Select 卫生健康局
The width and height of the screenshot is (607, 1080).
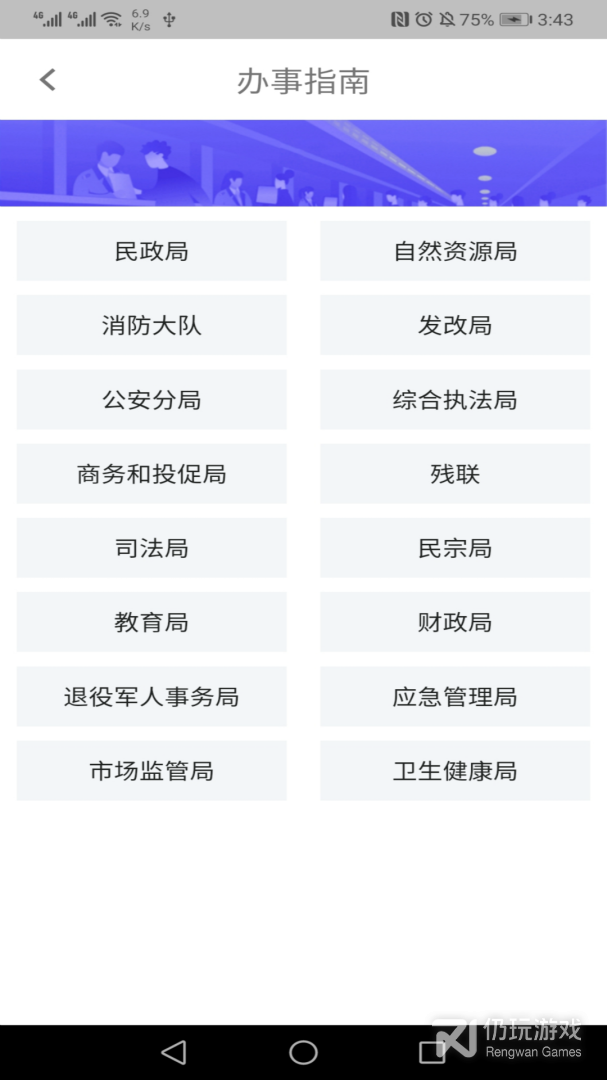click(x=455, y=771)
